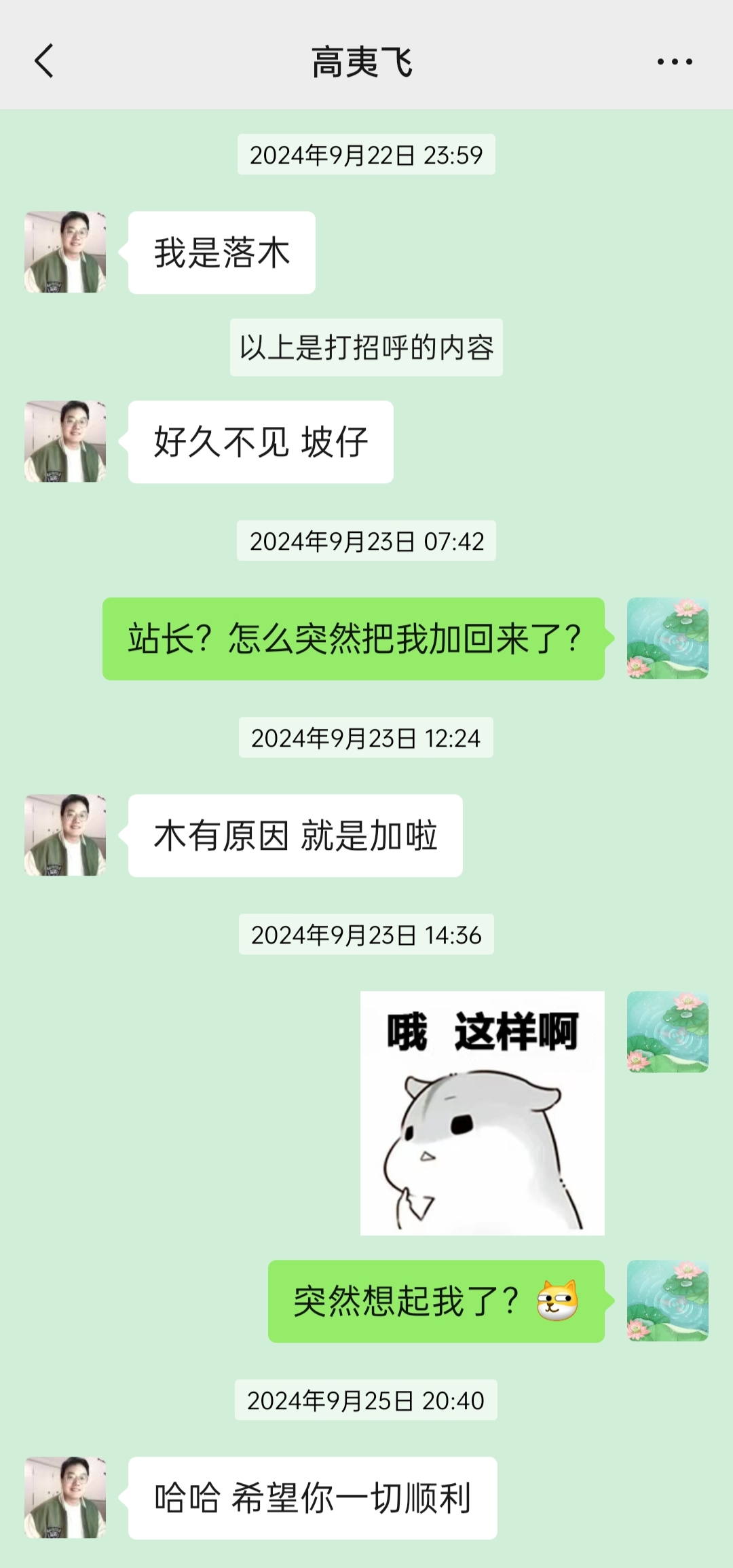This screenshot has width=733, height=1568.
Task: Open the three-dot chat options menu
Action: 674,62
